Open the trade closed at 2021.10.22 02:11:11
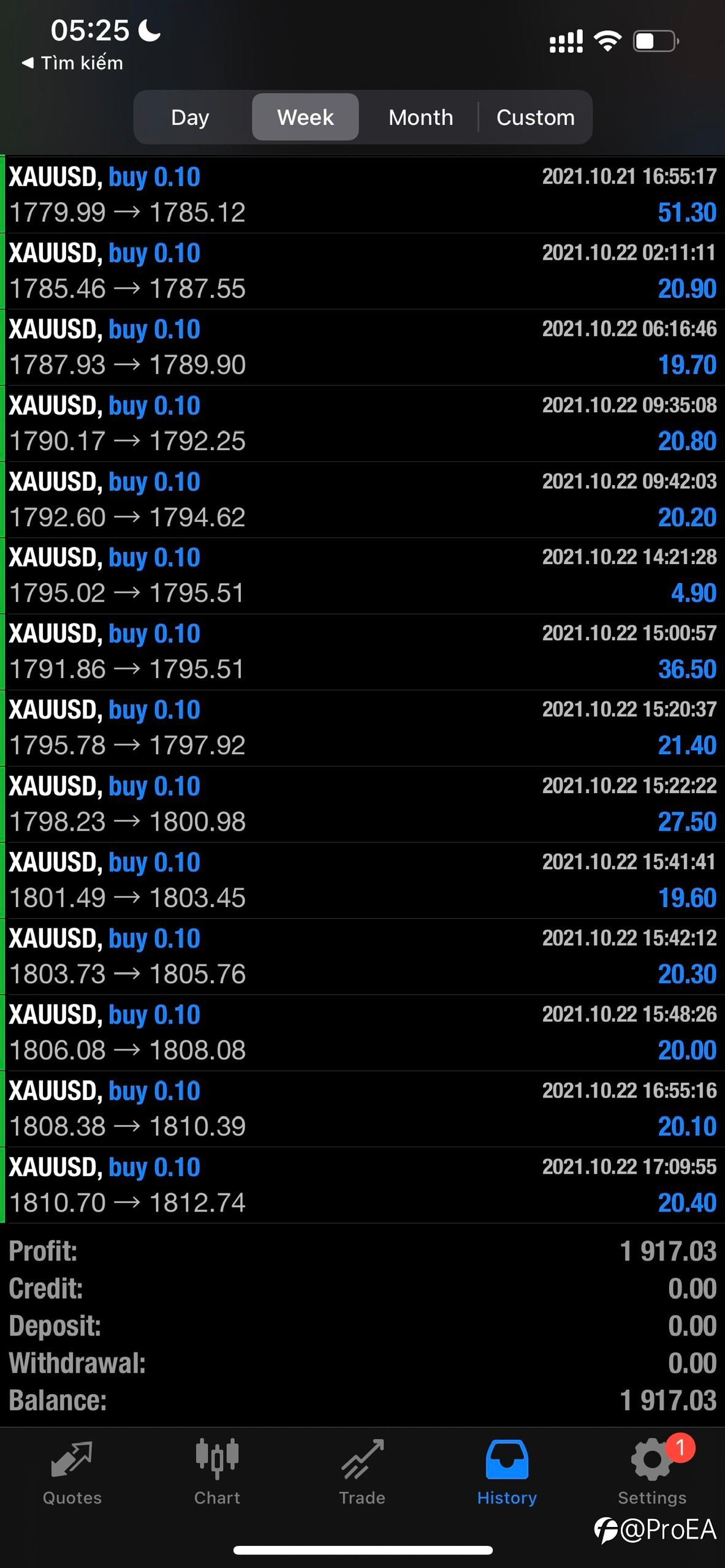Viewport: 725px width, 1568px height. point(362,271)
